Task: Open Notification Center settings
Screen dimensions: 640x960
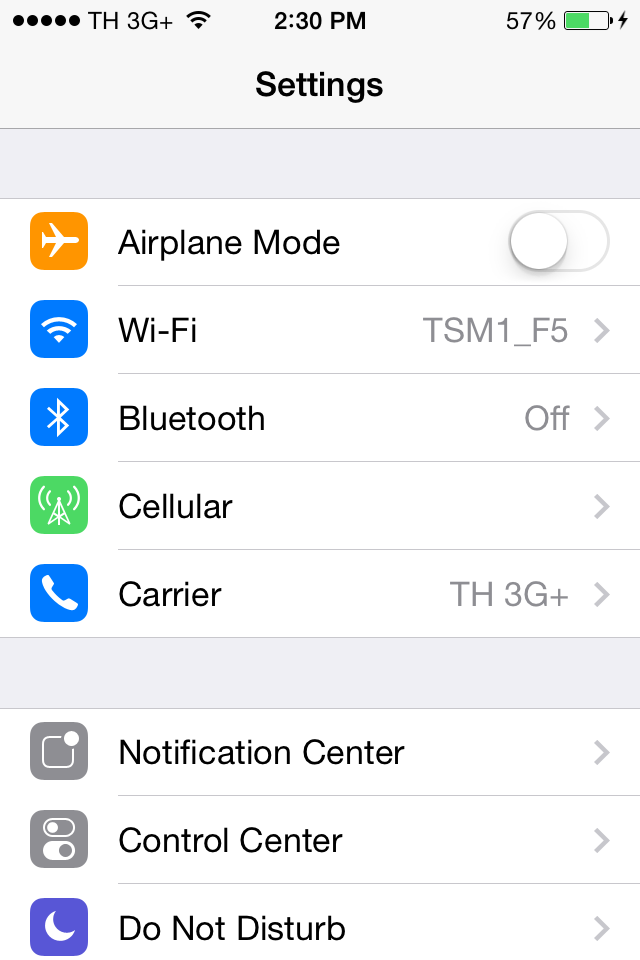Action: click(x=320, y=752)
